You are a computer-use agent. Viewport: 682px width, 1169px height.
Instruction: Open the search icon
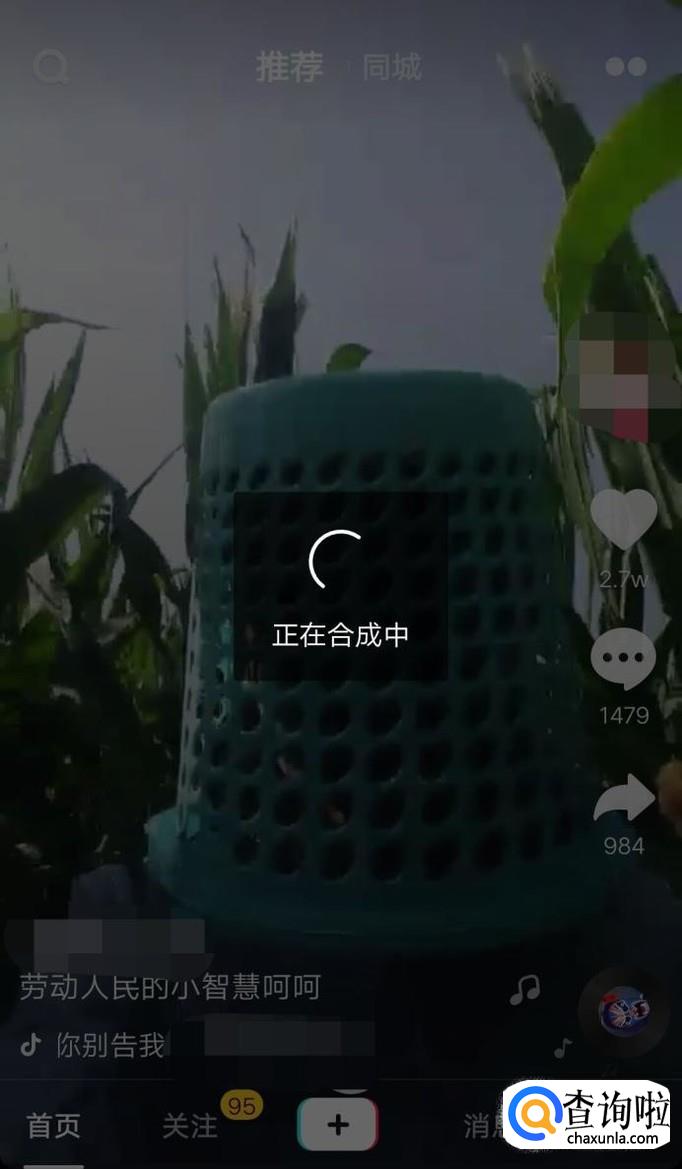(50, 67)
